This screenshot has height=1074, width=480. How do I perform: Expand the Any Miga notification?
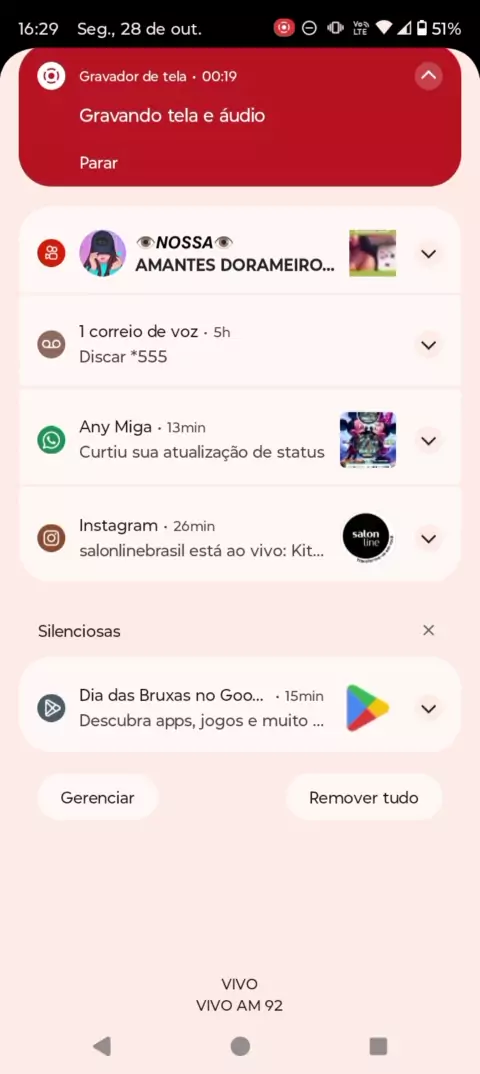(429, 440)
